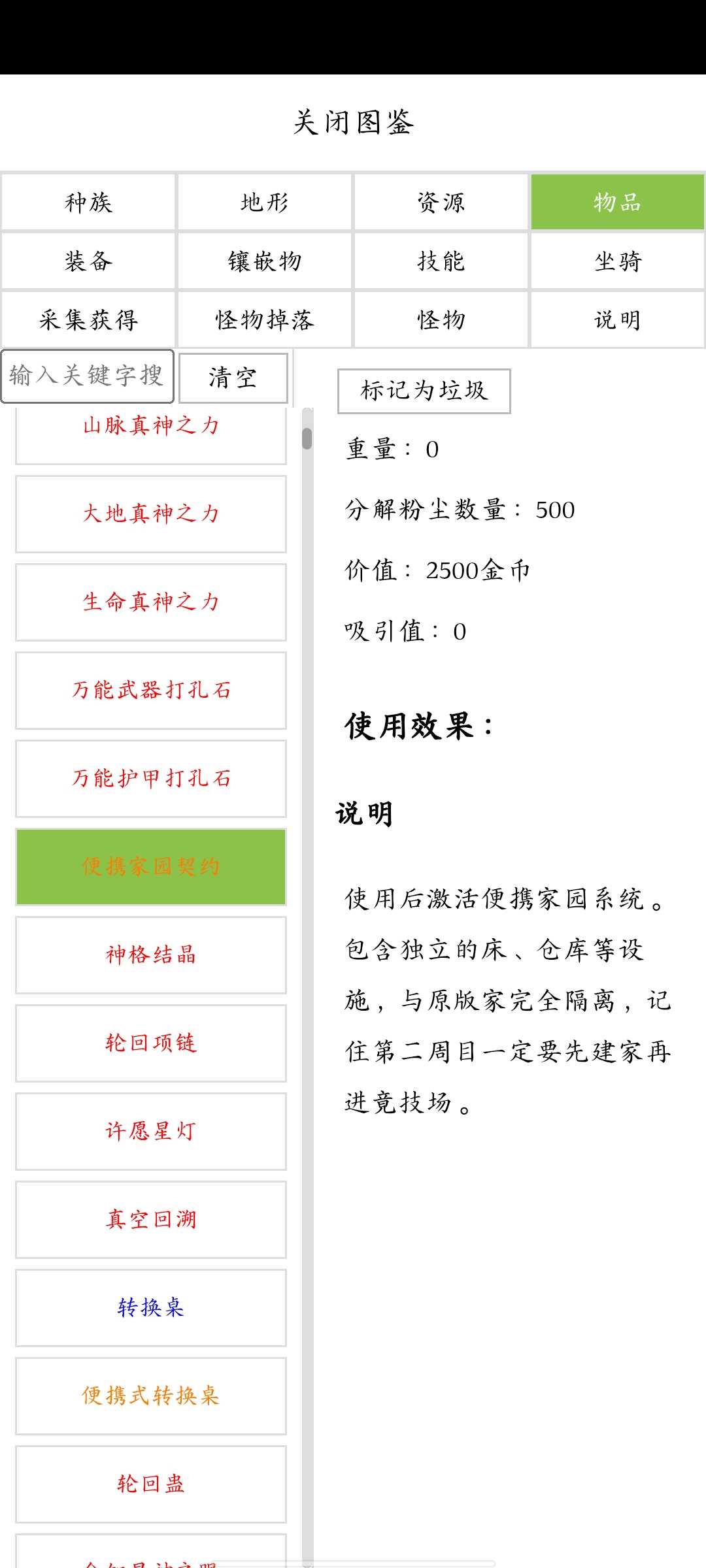Mark item with 标记为垃圾 button

click(424, 391)
